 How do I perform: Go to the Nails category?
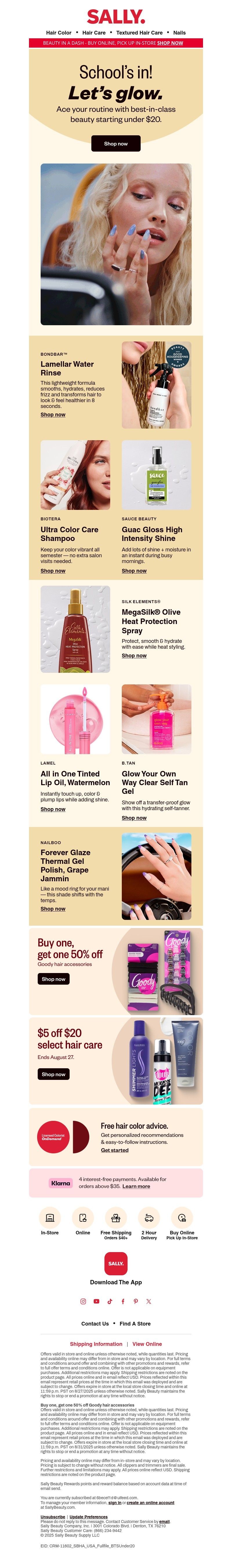click(179, 33)
